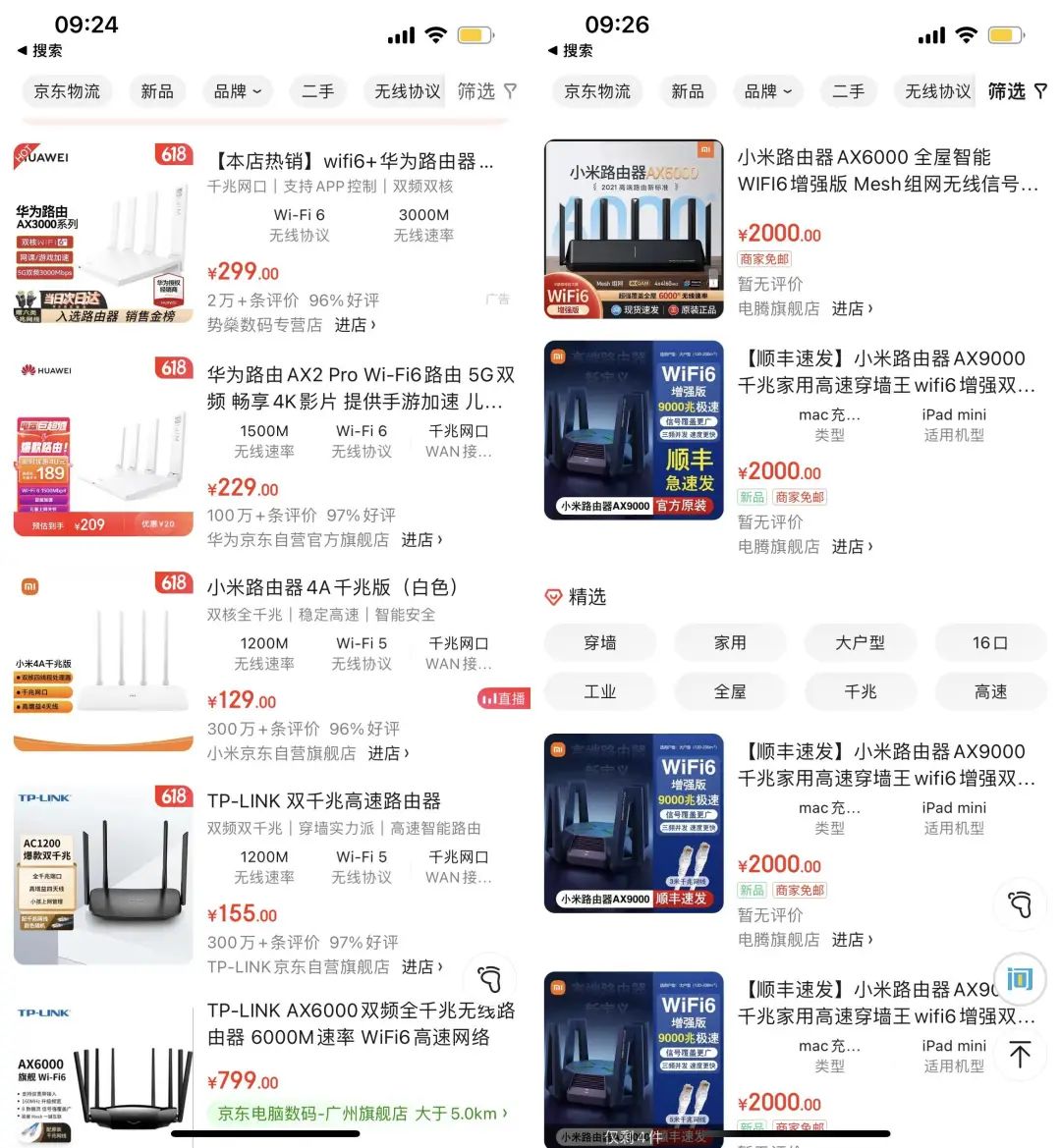This screenshot has height=1148, width=1061.
Task: Tap the 筛选 funnel icon on right screen
Action: pyautogui.click(x=1039, y=91)
